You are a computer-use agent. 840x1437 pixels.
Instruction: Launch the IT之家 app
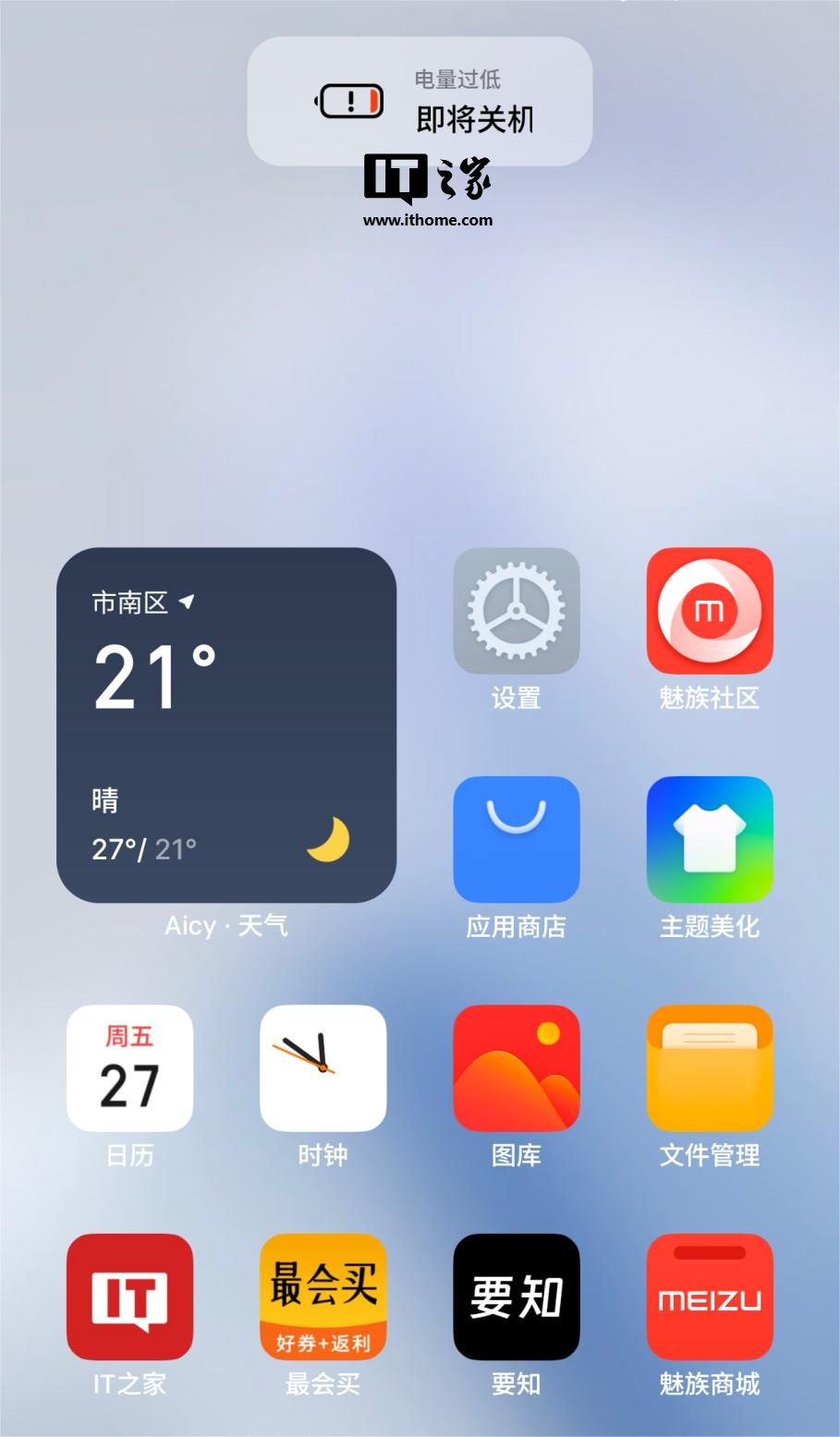tap(129, 1297)
